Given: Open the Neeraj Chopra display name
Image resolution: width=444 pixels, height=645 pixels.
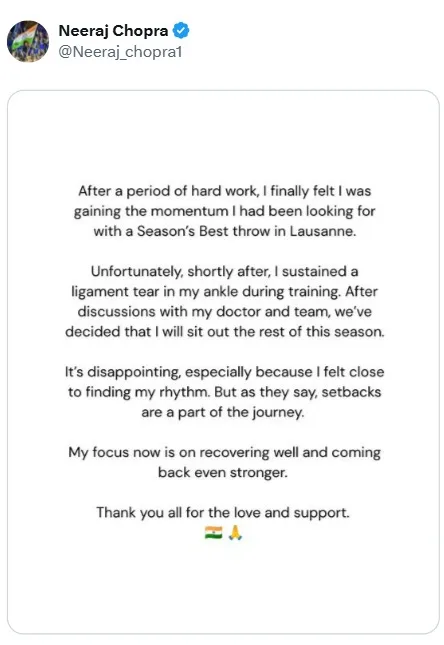Looking at the screenshot, I should 113,31.
